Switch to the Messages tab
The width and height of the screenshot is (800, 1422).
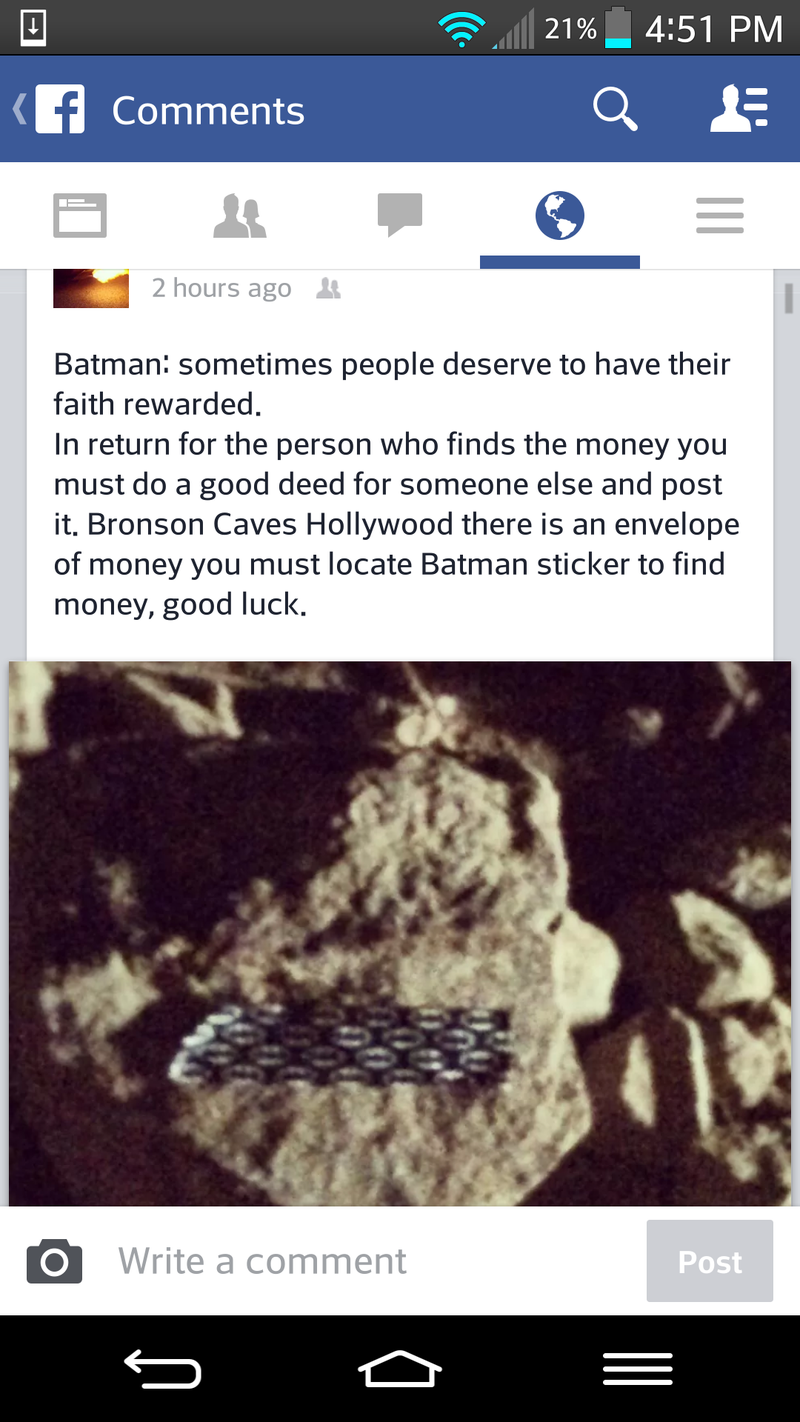coord(400,215)
